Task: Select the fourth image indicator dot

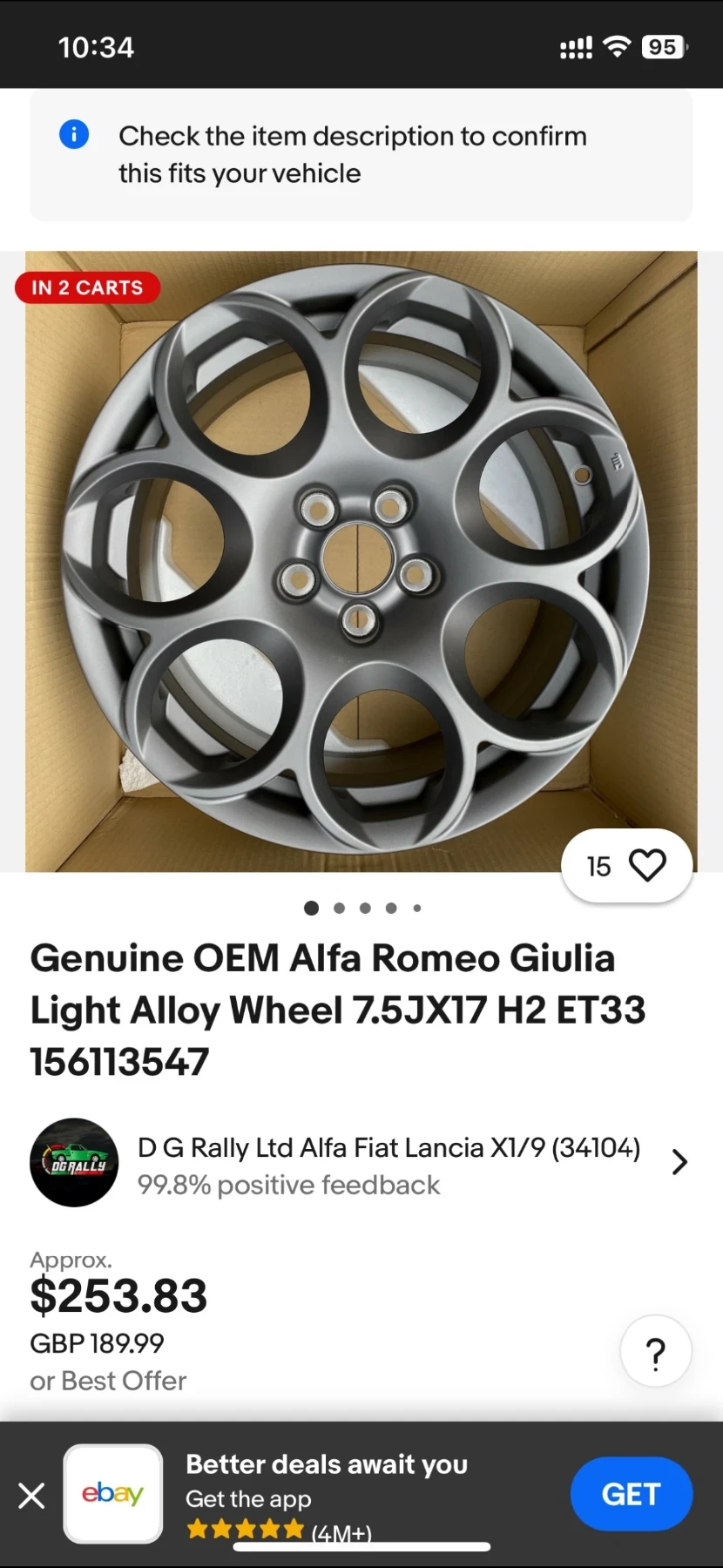Action: pos(390,908)
